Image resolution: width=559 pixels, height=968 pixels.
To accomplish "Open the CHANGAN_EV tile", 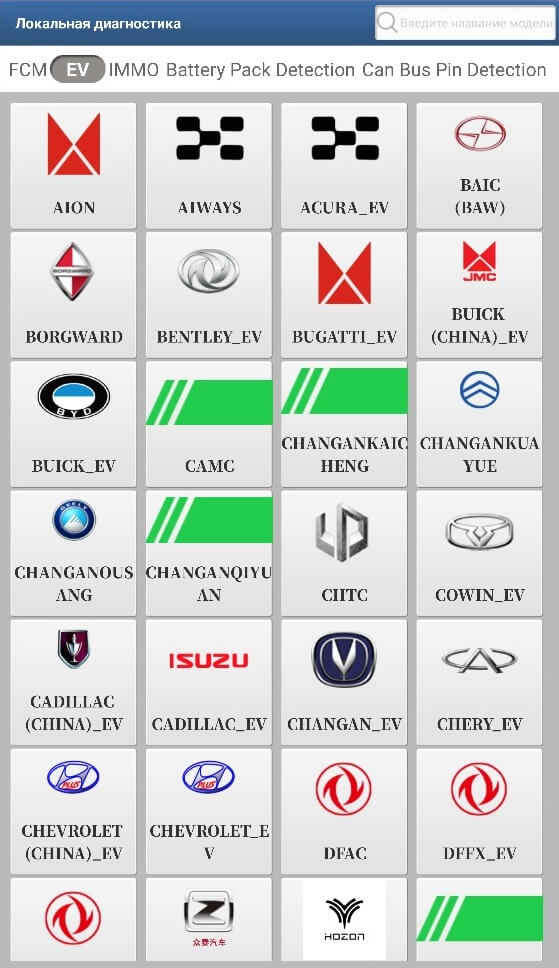I will pos(344,682).
